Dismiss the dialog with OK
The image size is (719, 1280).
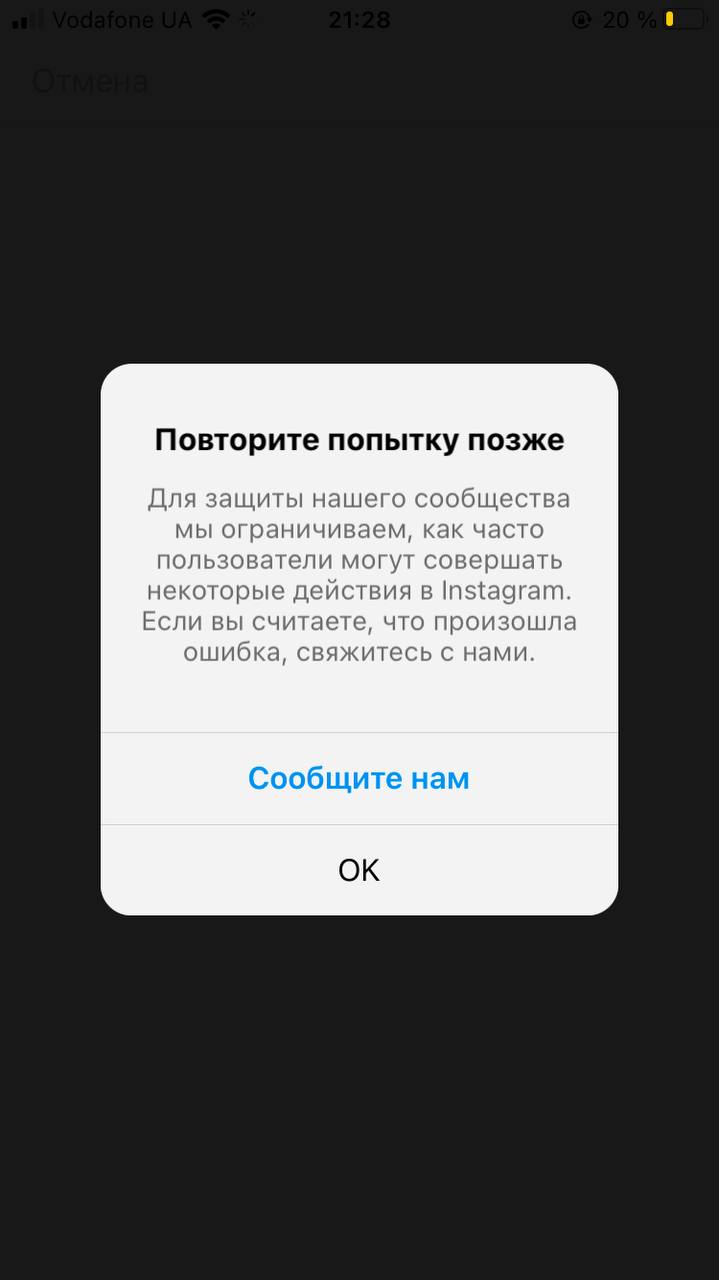click(359, 870)
